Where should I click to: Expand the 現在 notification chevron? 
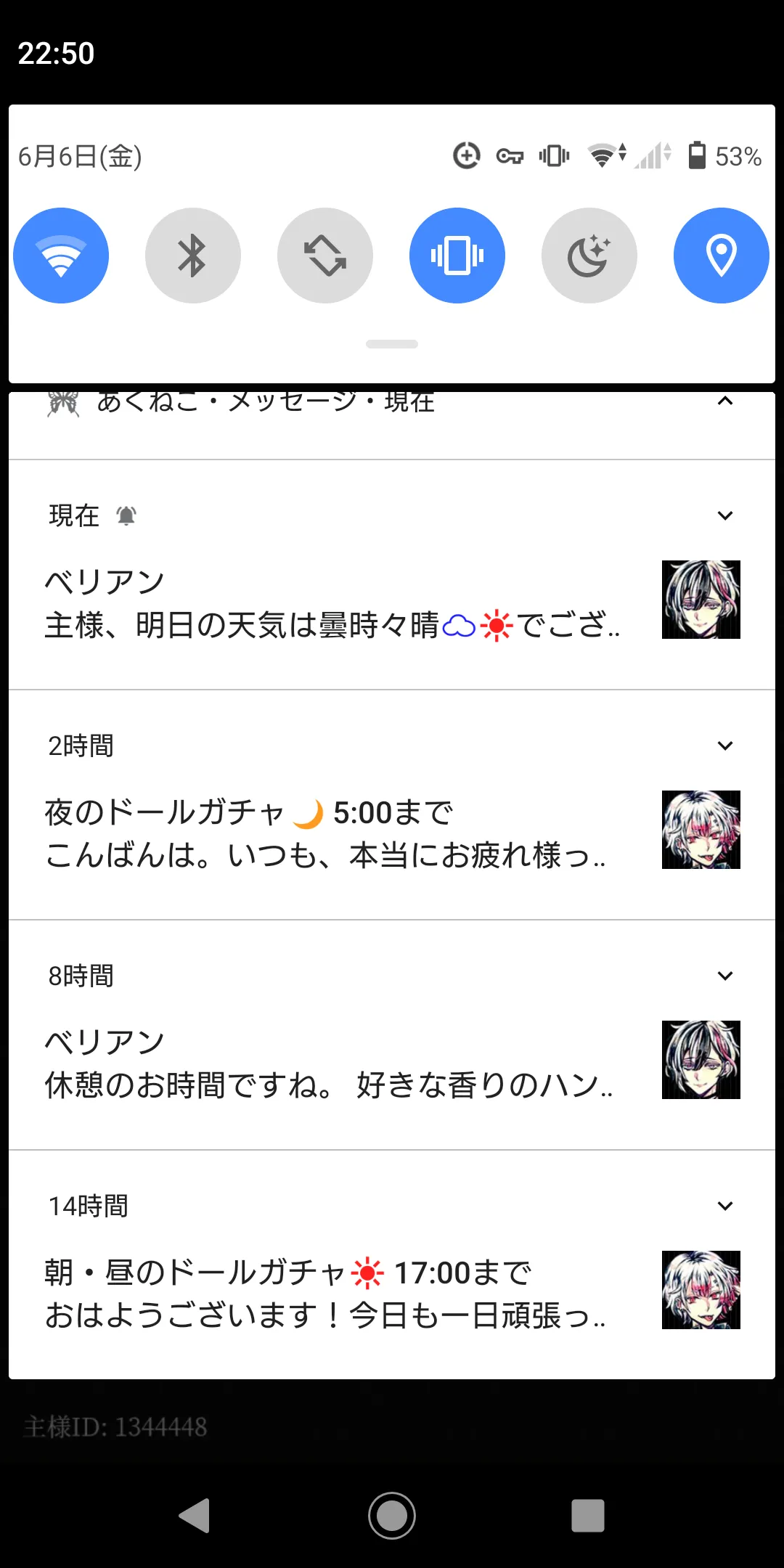point(724,516)
